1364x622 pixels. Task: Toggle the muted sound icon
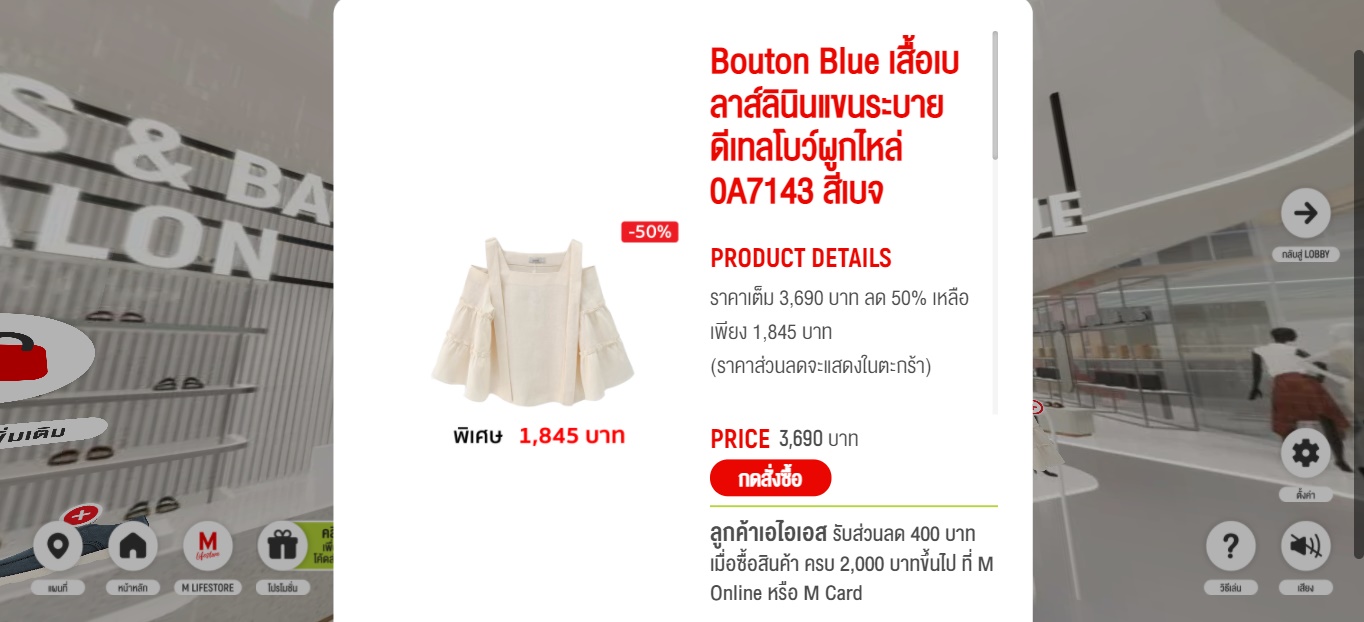click(1305, 546)
